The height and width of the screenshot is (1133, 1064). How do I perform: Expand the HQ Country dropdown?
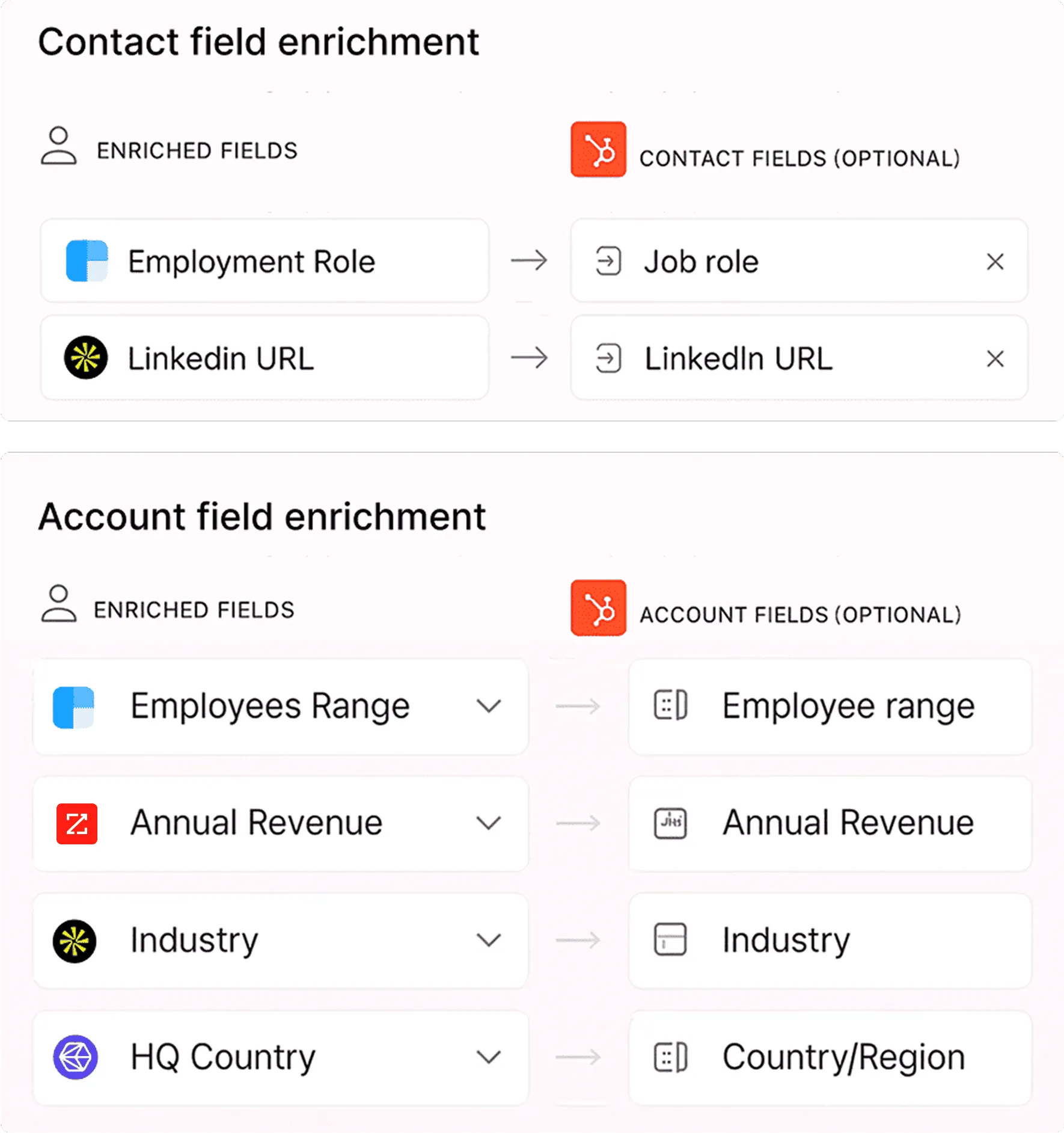tap(488, 1057)
